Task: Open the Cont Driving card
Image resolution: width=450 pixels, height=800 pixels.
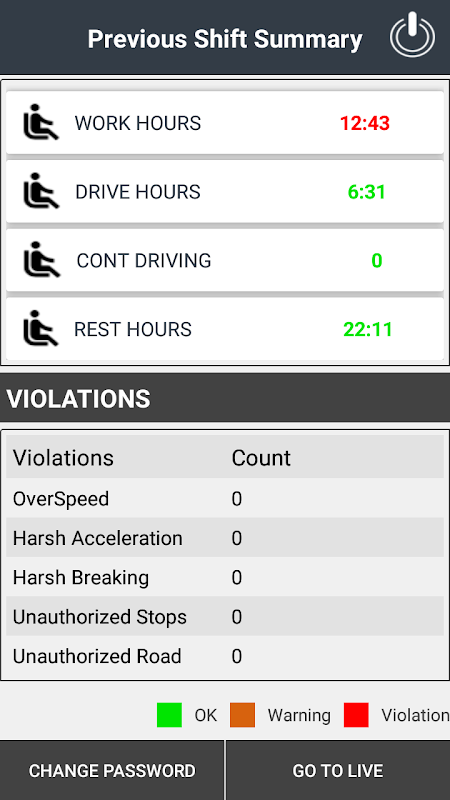Action: (x=225, y=260)
